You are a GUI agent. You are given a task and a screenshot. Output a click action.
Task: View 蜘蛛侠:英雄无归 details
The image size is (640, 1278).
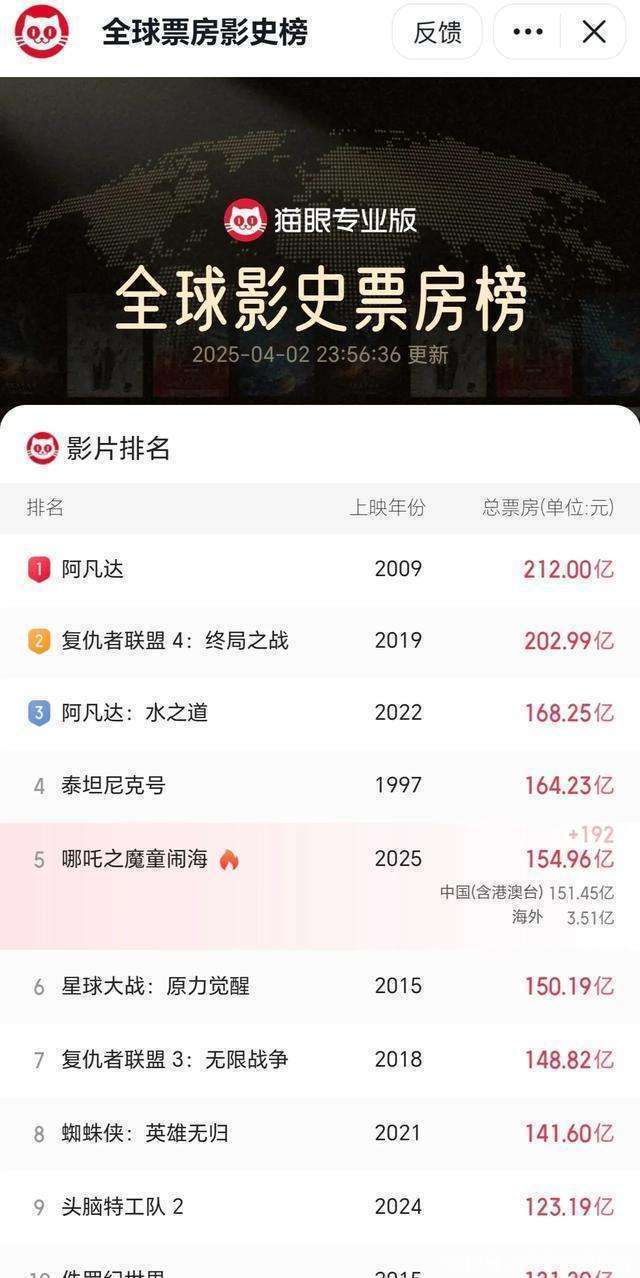320,1133
